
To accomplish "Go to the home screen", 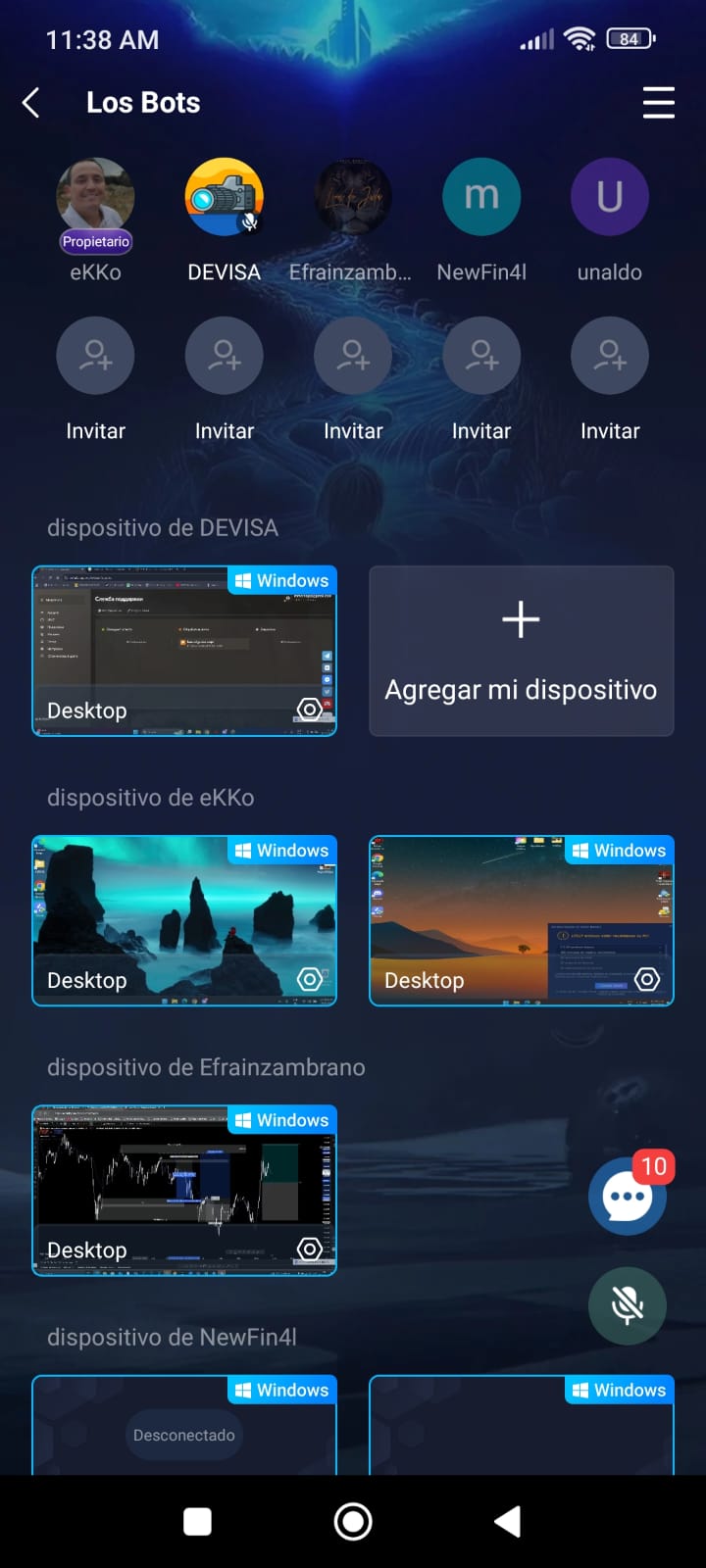I will point(353,1521).
